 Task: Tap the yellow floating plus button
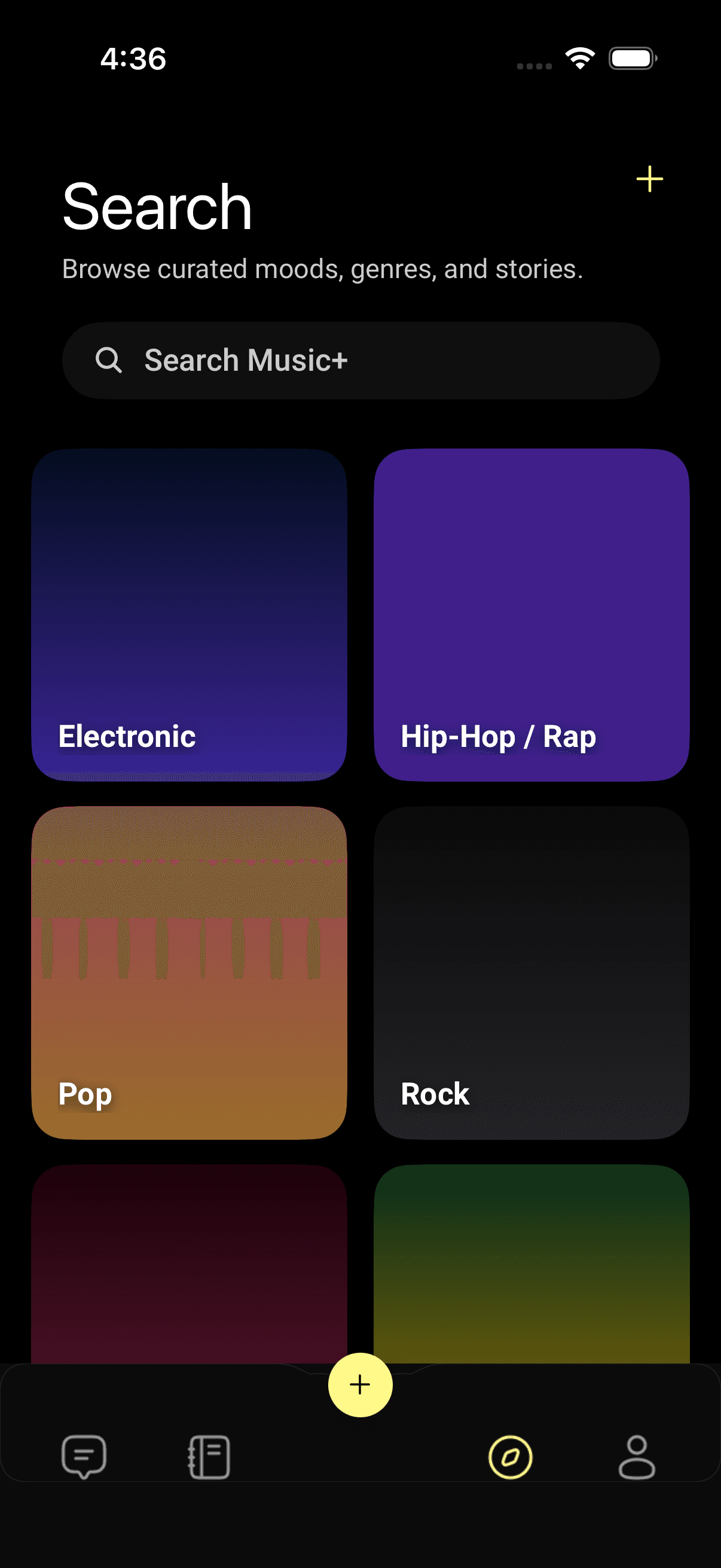(x=360, y=1386)
